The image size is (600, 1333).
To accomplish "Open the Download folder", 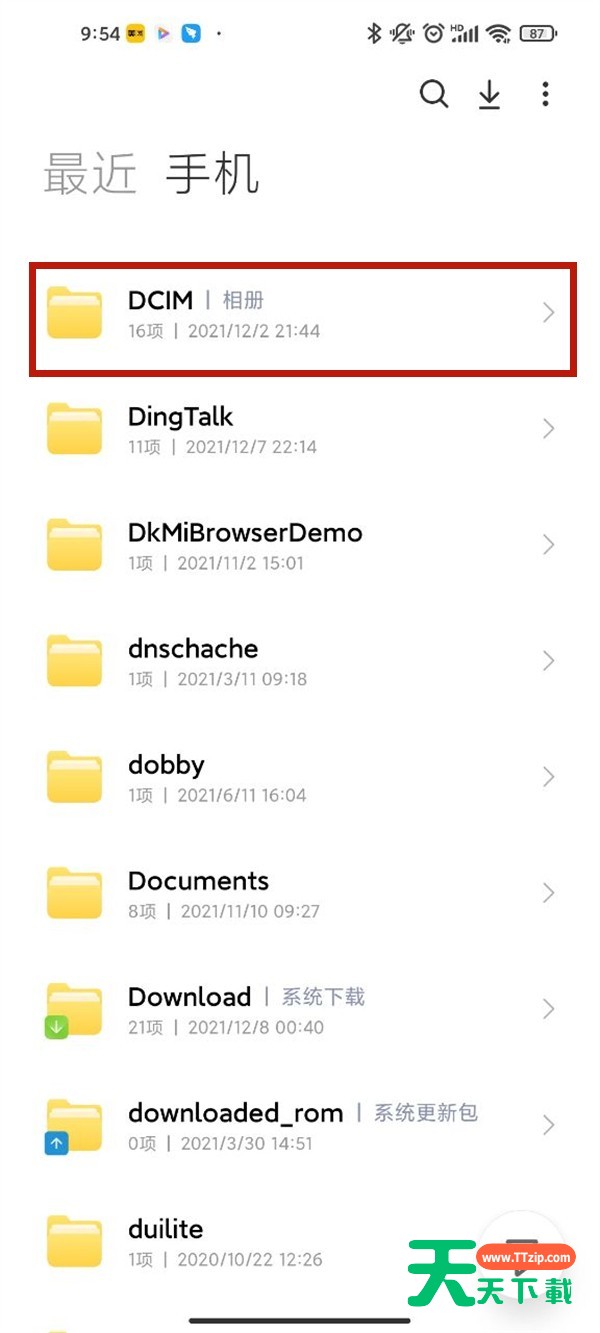I will pos(300,1009).
